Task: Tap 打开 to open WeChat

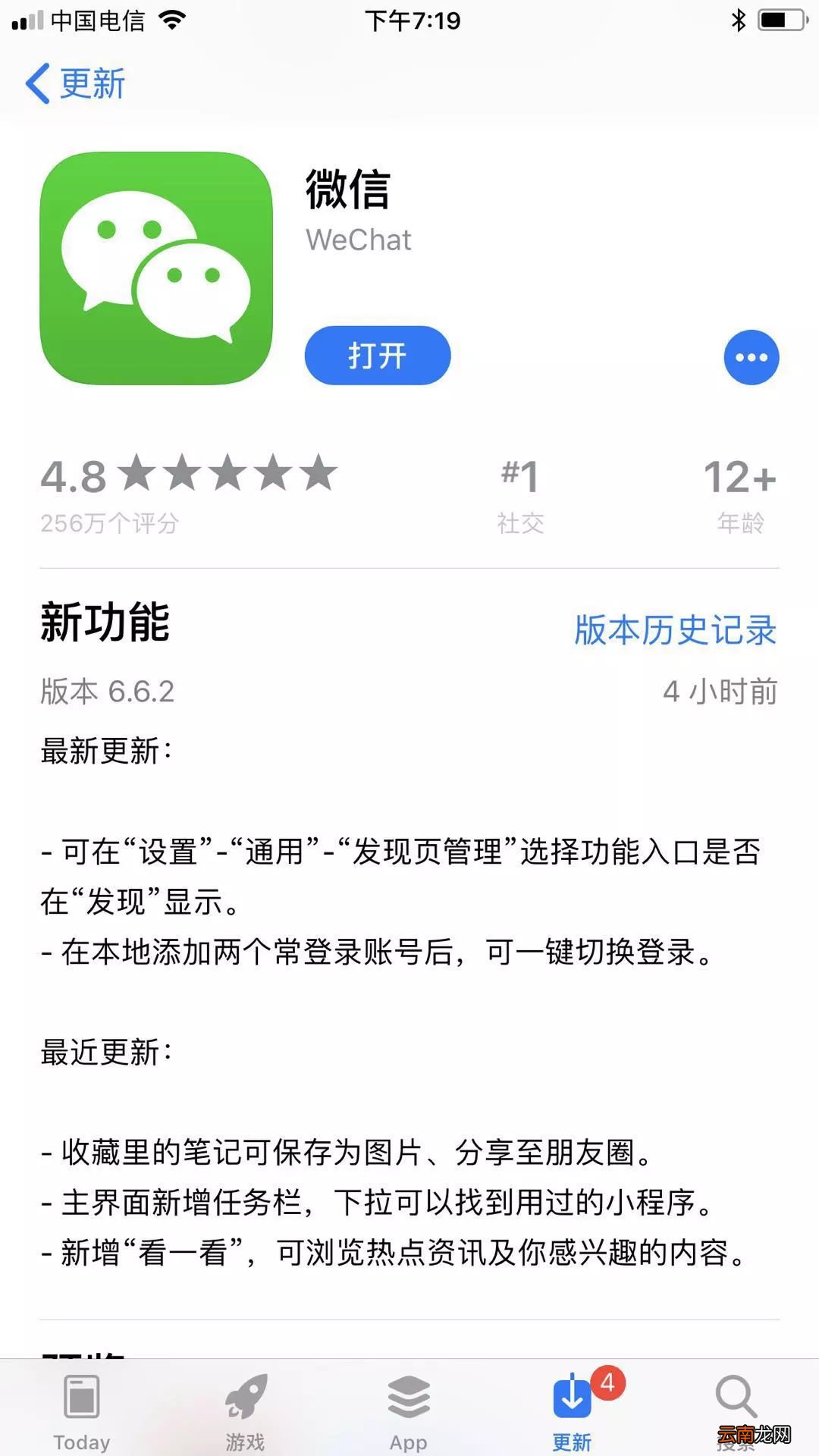Action: tap(378, 355)
